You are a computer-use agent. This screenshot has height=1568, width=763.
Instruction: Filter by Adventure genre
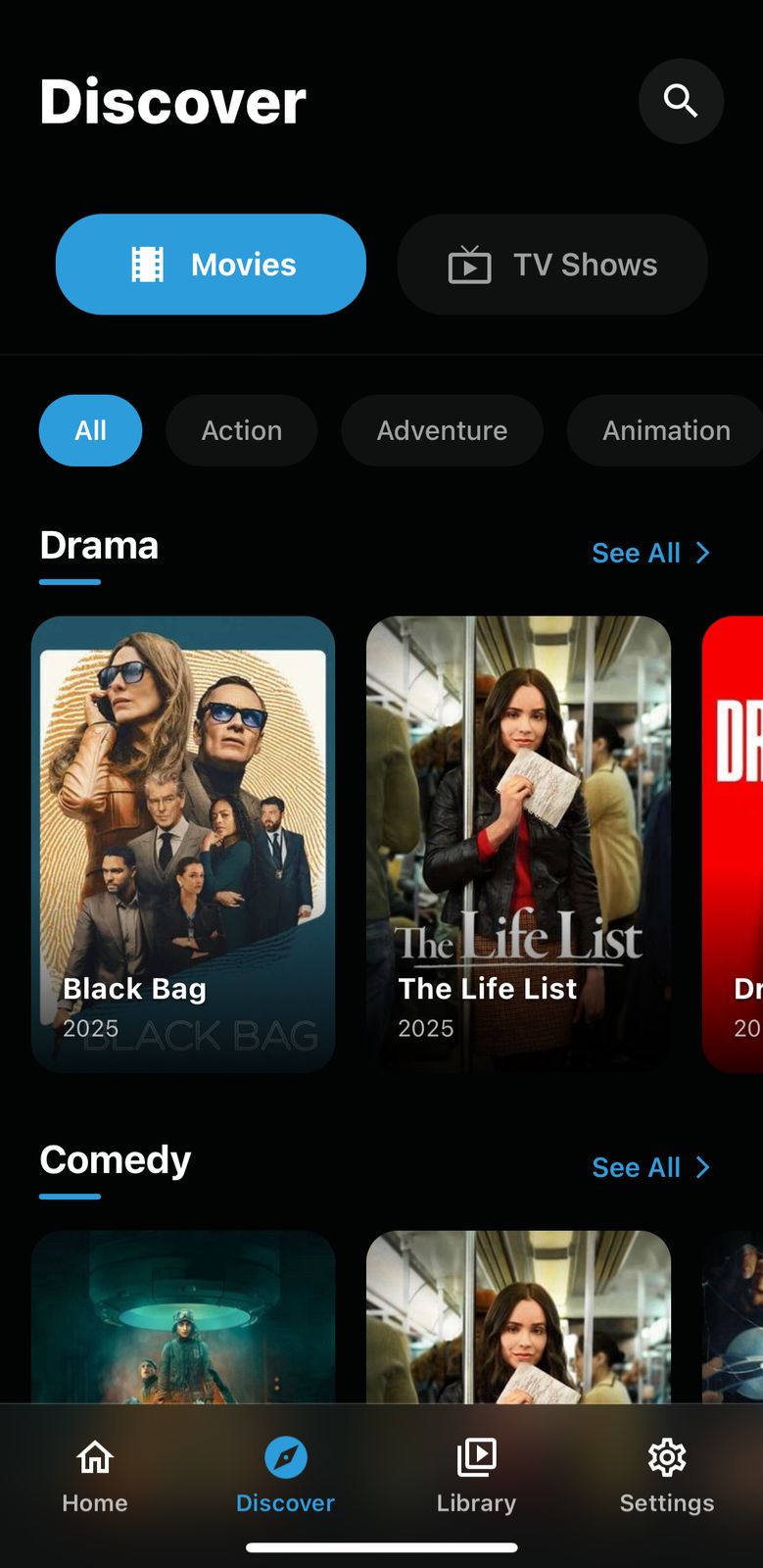[442, 430]
